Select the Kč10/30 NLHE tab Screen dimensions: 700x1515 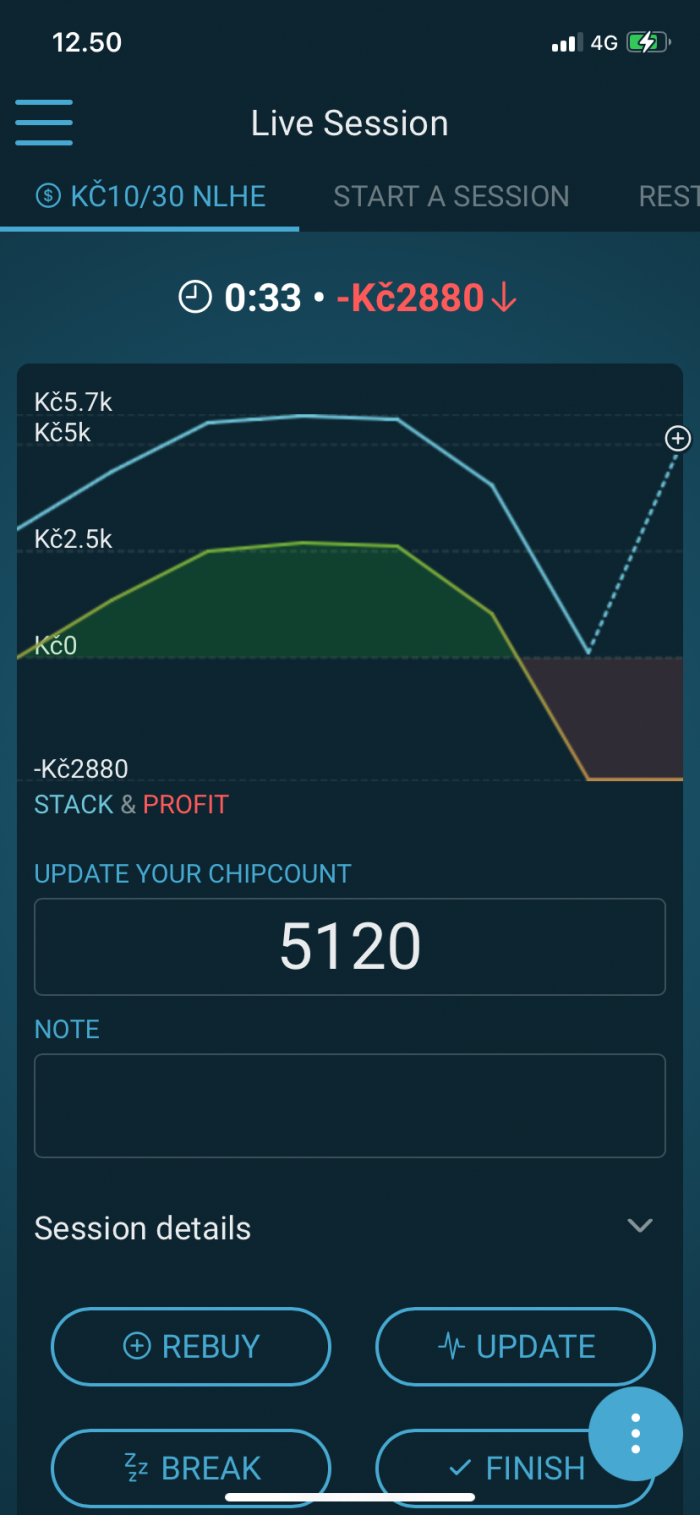(x=150, y=196)
